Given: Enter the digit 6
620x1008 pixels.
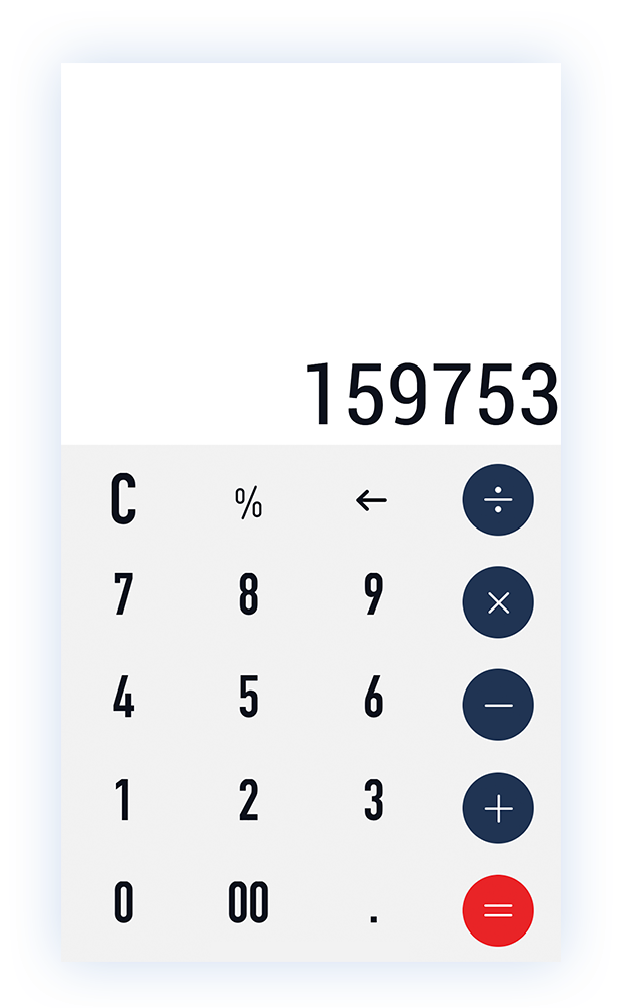Looking at the screenshot, I should [x=374, y=696].
